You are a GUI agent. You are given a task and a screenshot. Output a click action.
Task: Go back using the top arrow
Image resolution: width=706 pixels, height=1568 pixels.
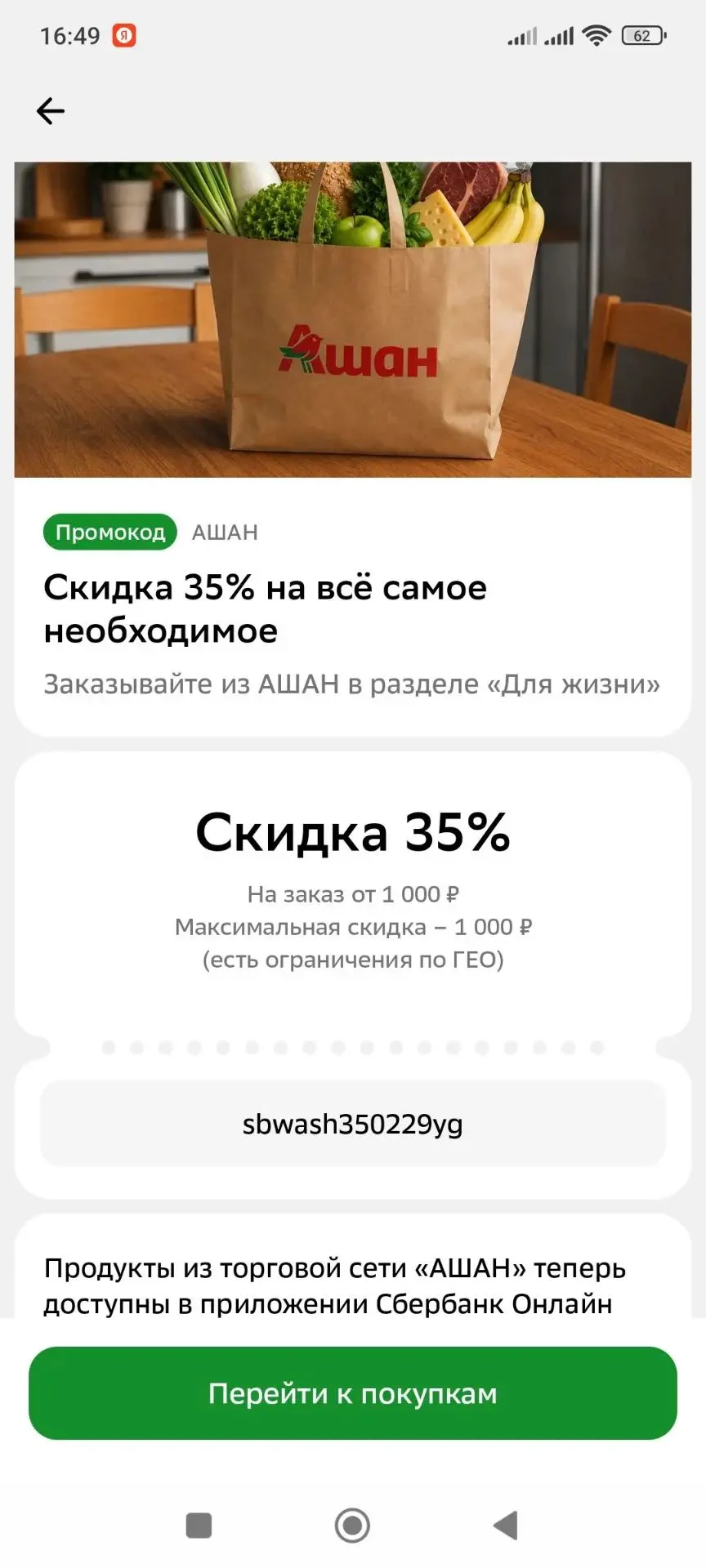point(51,111)
